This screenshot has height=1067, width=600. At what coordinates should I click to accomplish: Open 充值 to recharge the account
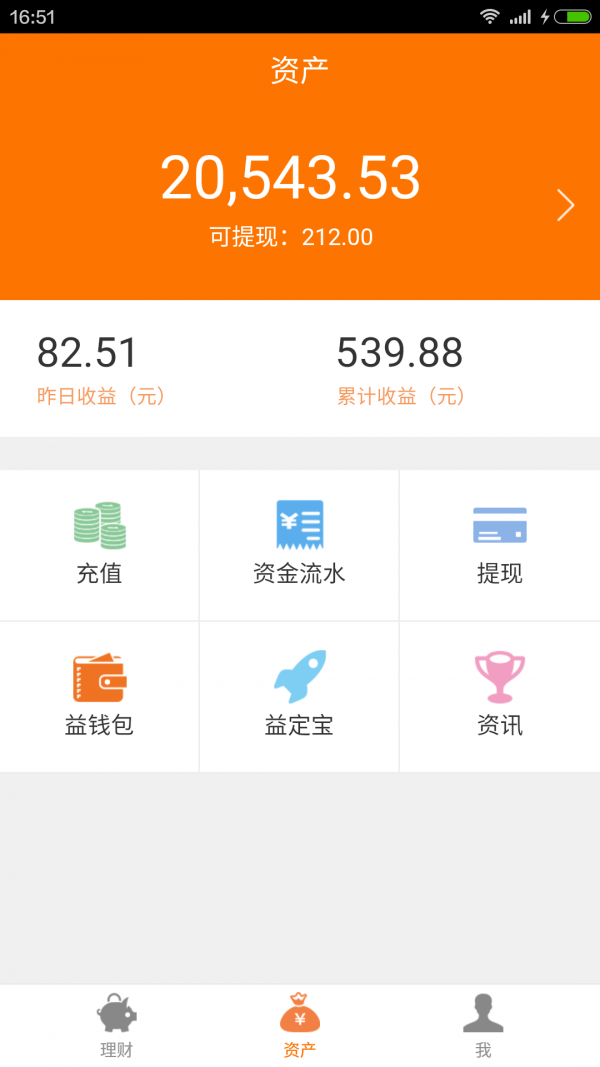[x=99, y=545]
